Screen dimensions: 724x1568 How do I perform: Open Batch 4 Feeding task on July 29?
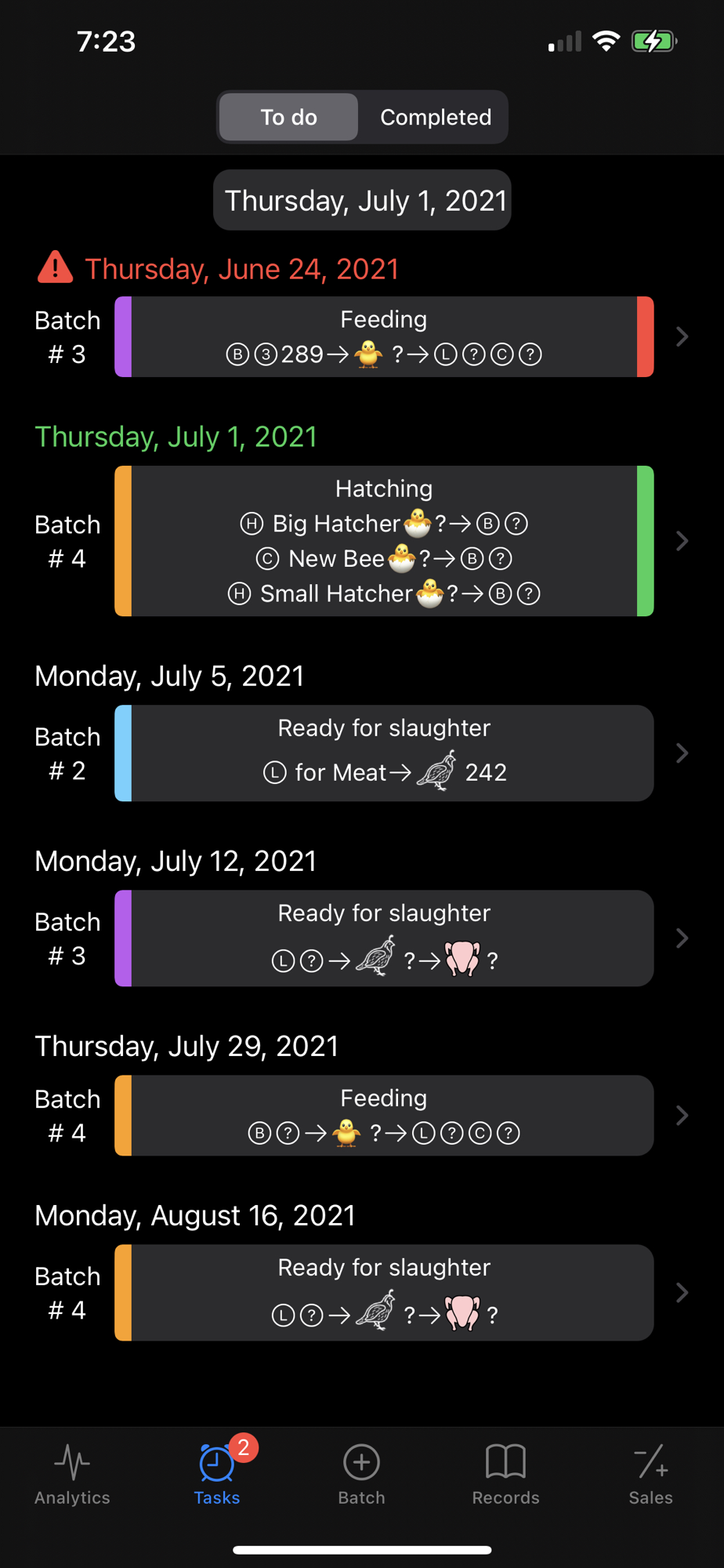point(384,1116)
